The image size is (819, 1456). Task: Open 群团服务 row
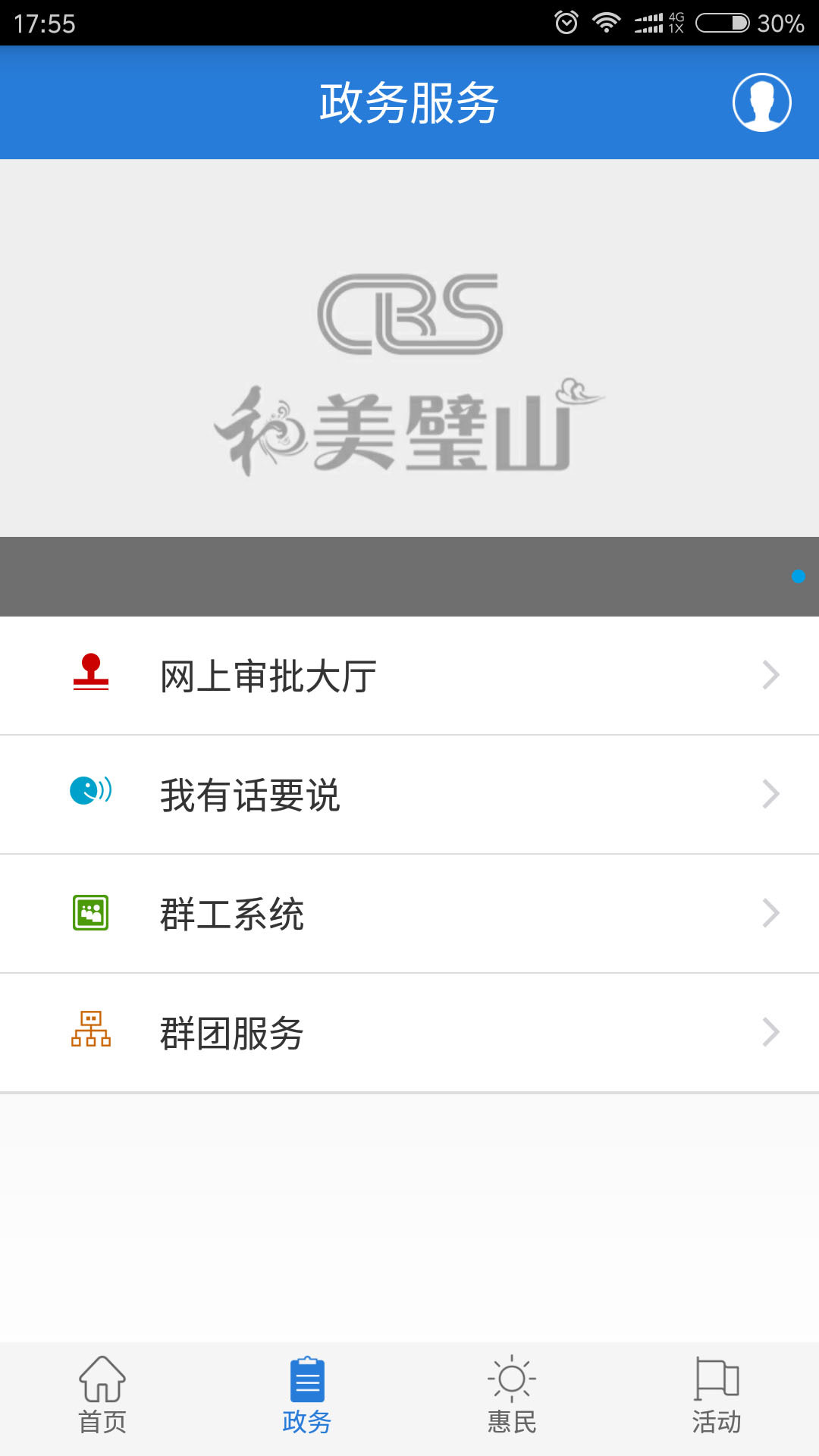point(409,1033)
